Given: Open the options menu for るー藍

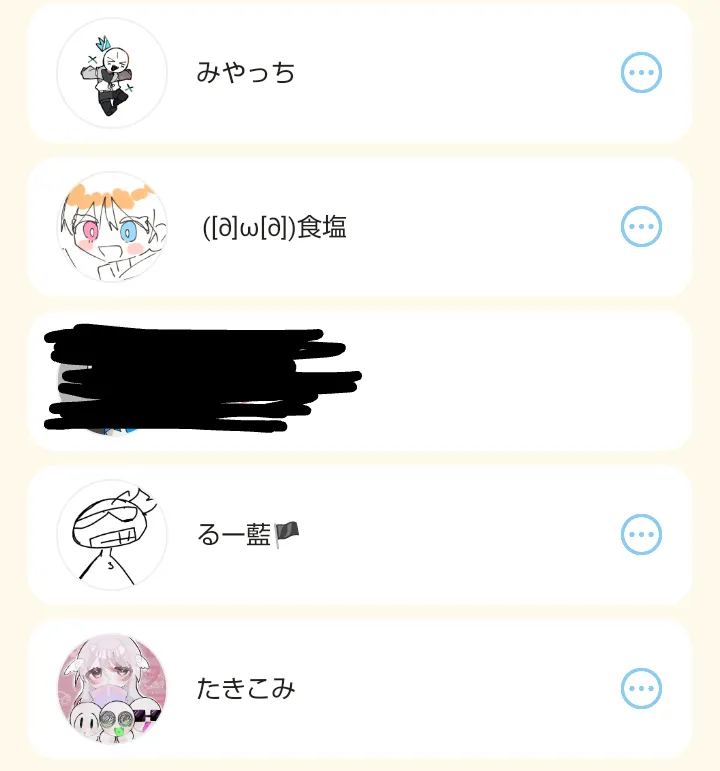Looking at the screenshot, I should (641, 535).
